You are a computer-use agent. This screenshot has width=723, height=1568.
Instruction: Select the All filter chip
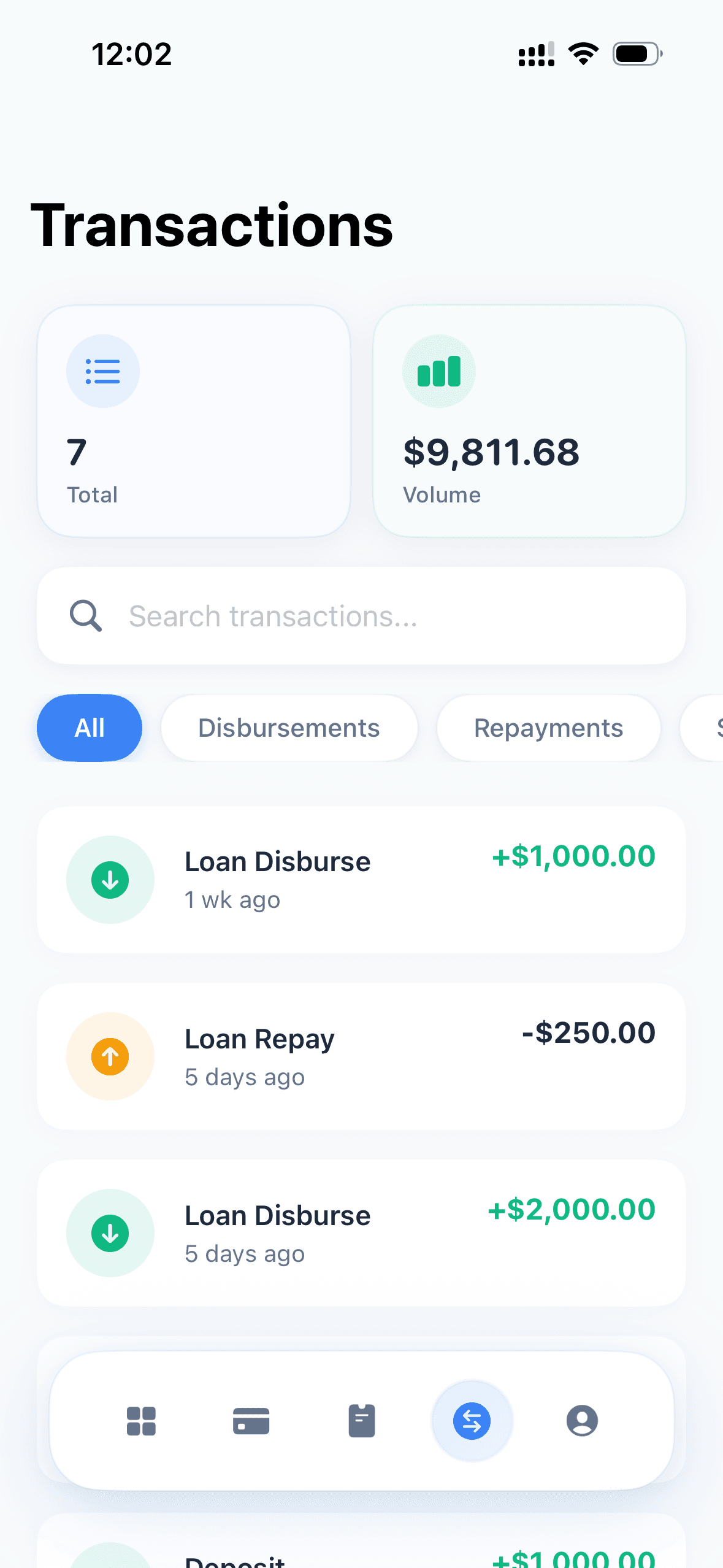[x=90, y=728]
